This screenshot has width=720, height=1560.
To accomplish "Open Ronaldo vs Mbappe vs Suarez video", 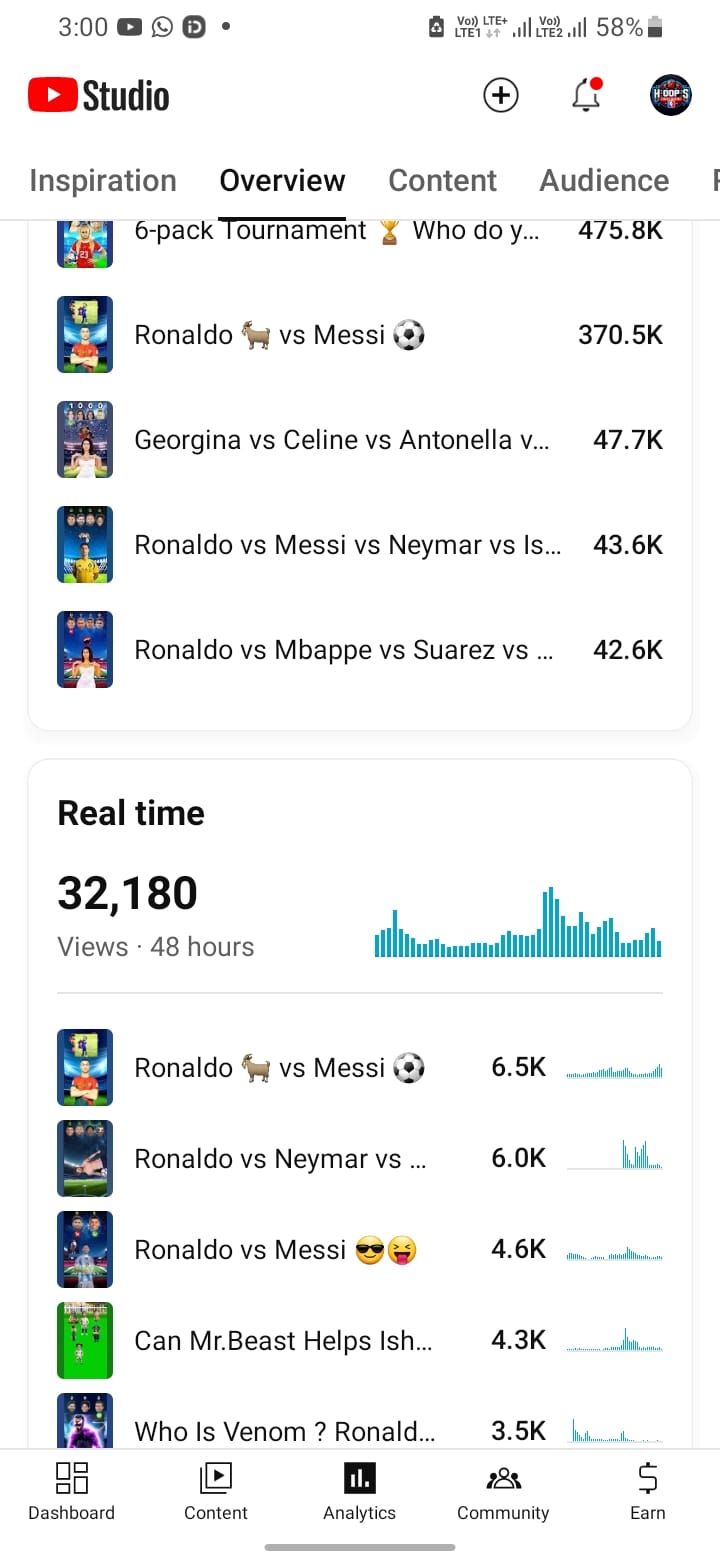I will coord(360,650).
